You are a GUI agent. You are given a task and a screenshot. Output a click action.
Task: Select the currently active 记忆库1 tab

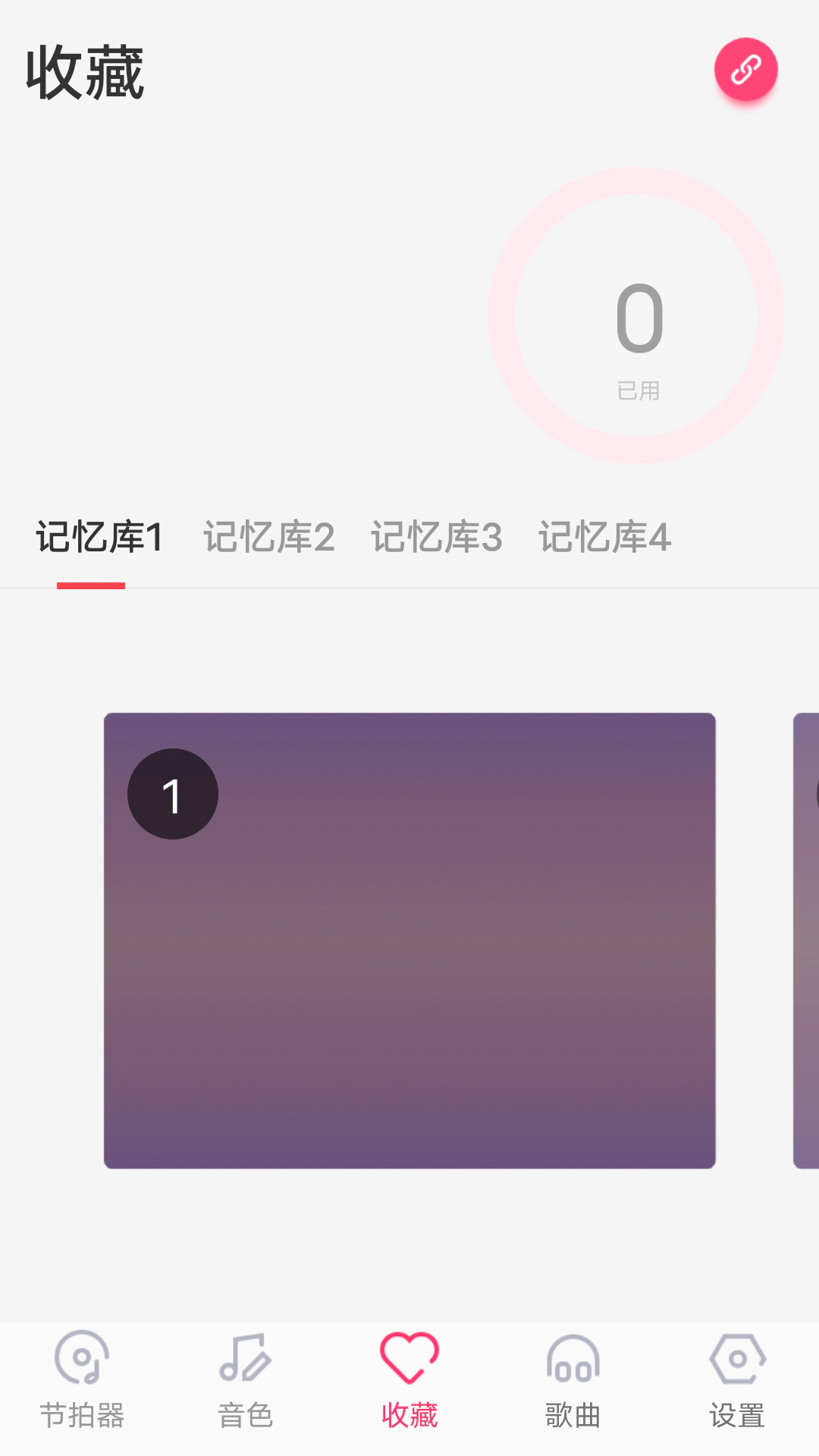tap(101, 538)
